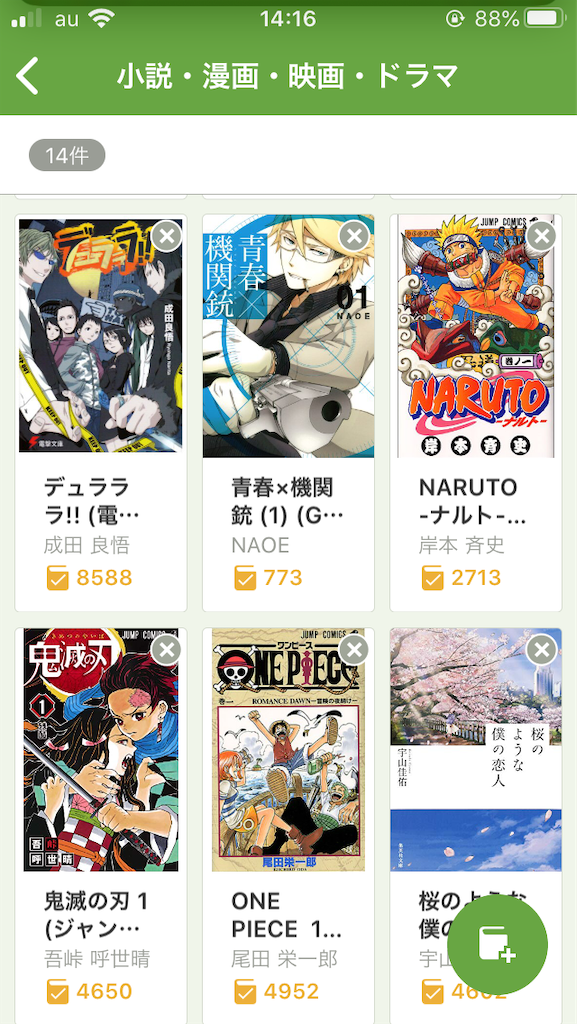Tap the floating add book button

click(497, 944)
